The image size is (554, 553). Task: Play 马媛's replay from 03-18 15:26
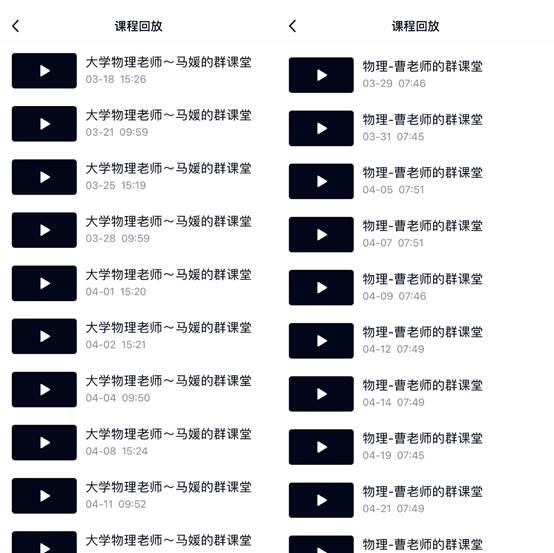(132, 71)
